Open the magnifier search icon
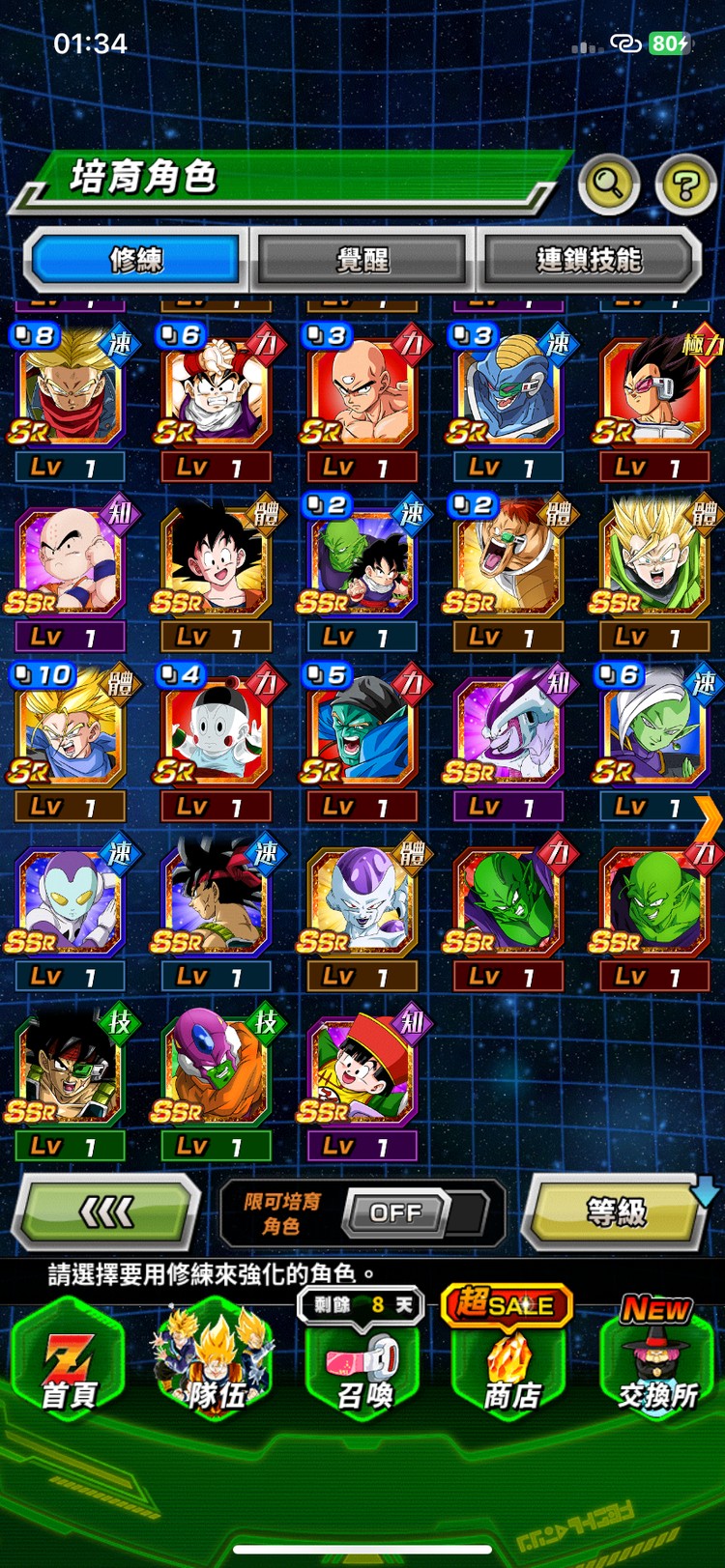Viewport: 725px width, 1568px height. (608, 182)
